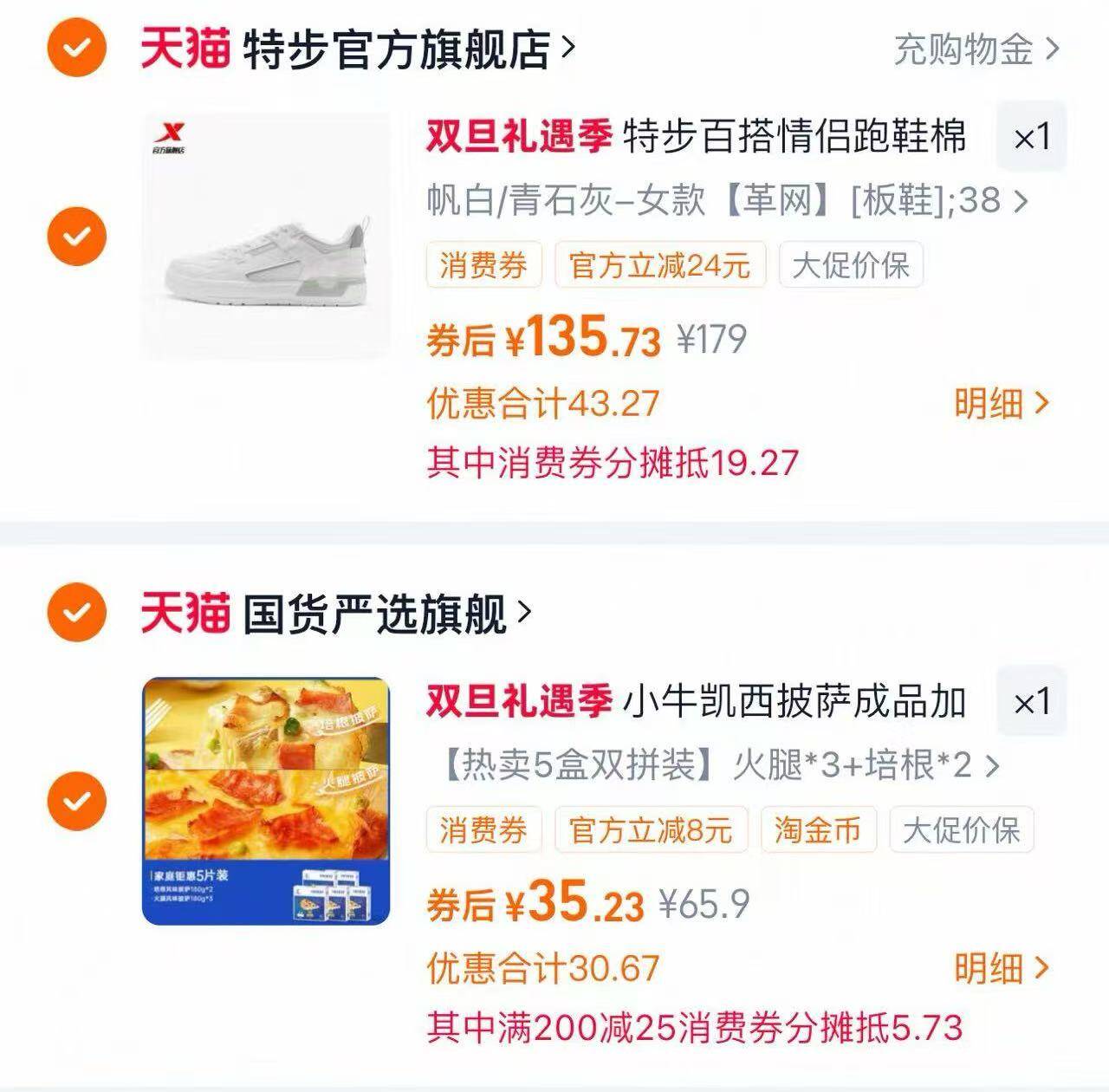The width and height of the screenshot is (1109, 1092).
Task: View 明细 for the 30.67 discount
Action: coord(1002,968)
